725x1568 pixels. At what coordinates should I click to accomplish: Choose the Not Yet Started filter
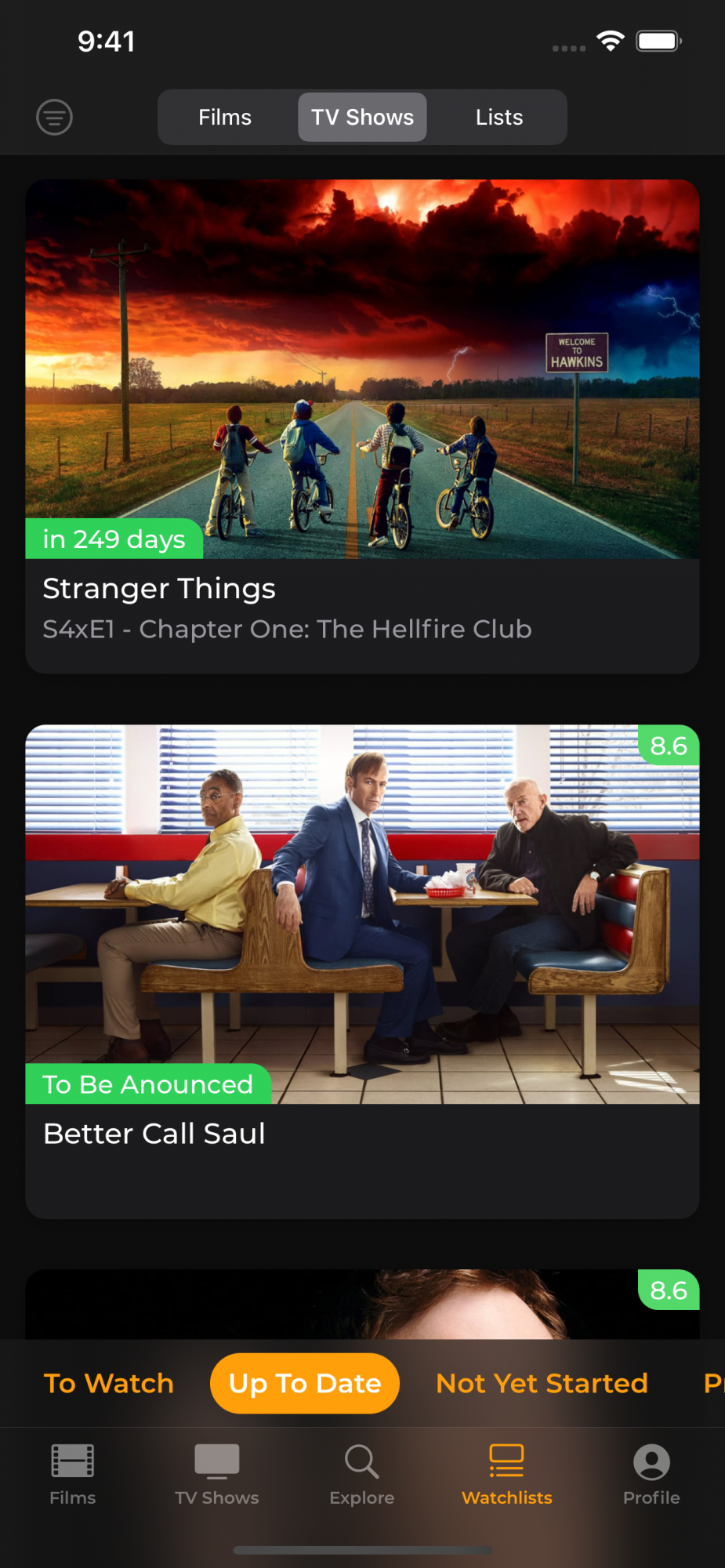tap(542, 1384)
